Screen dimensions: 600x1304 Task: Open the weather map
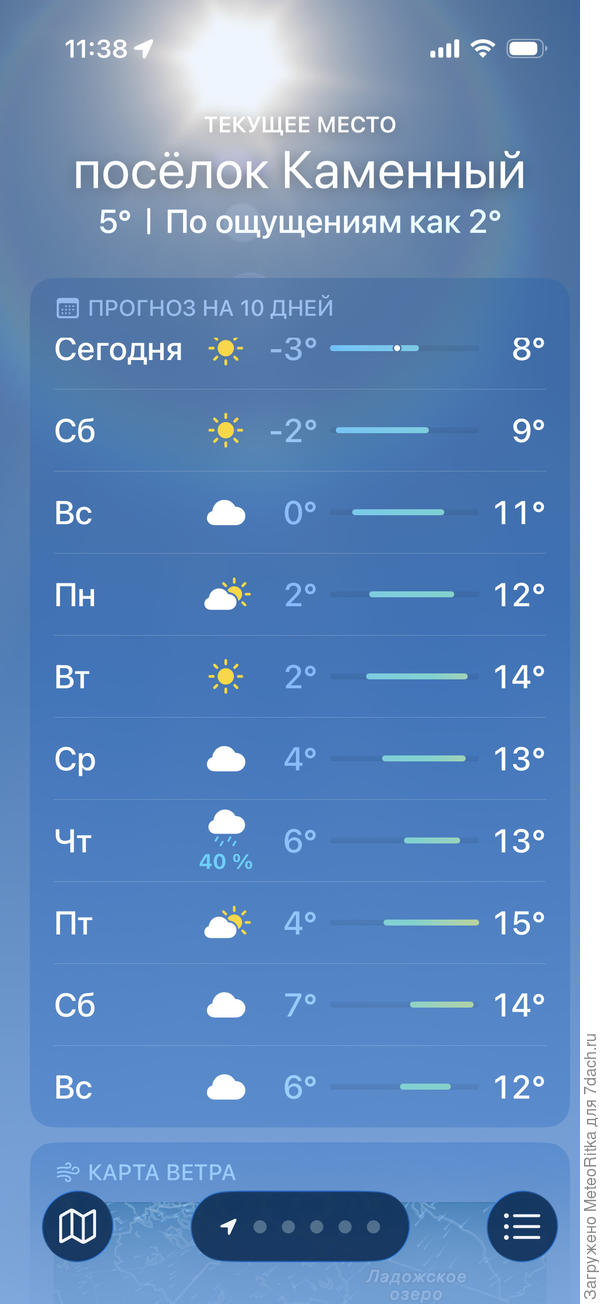click(77, 1226)
